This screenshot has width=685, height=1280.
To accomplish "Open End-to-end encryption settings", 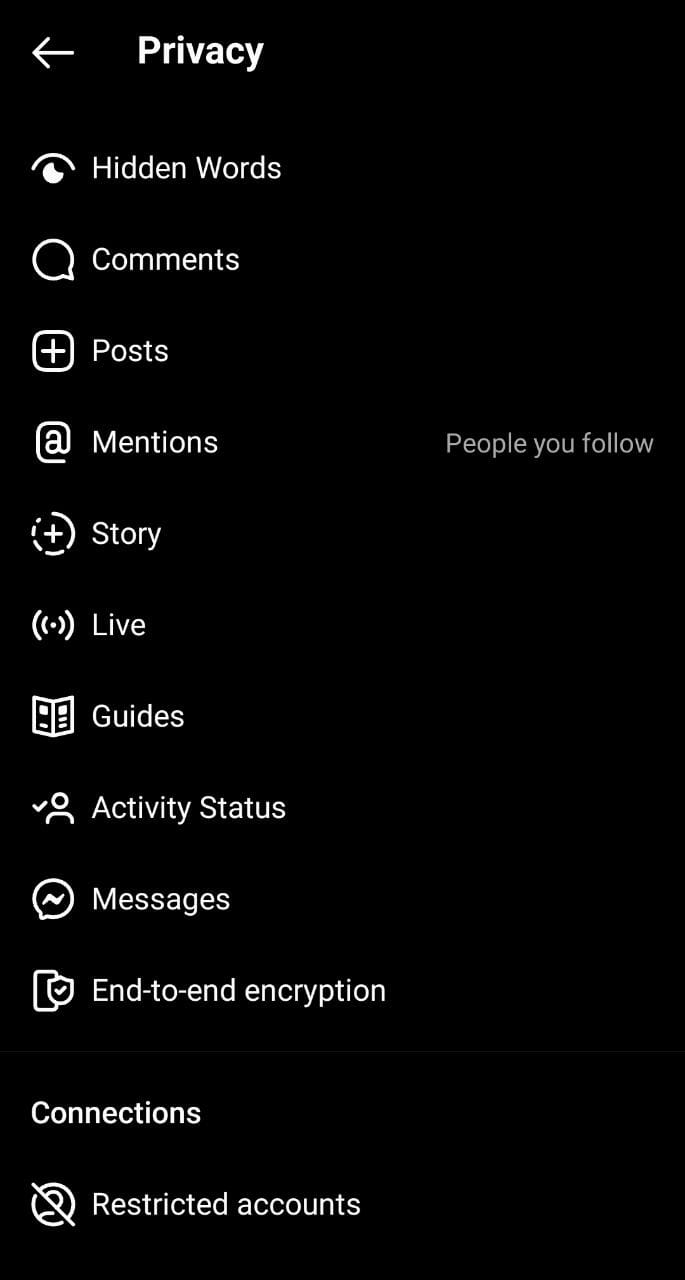I will pyautogui.click(x=238, y=991).
